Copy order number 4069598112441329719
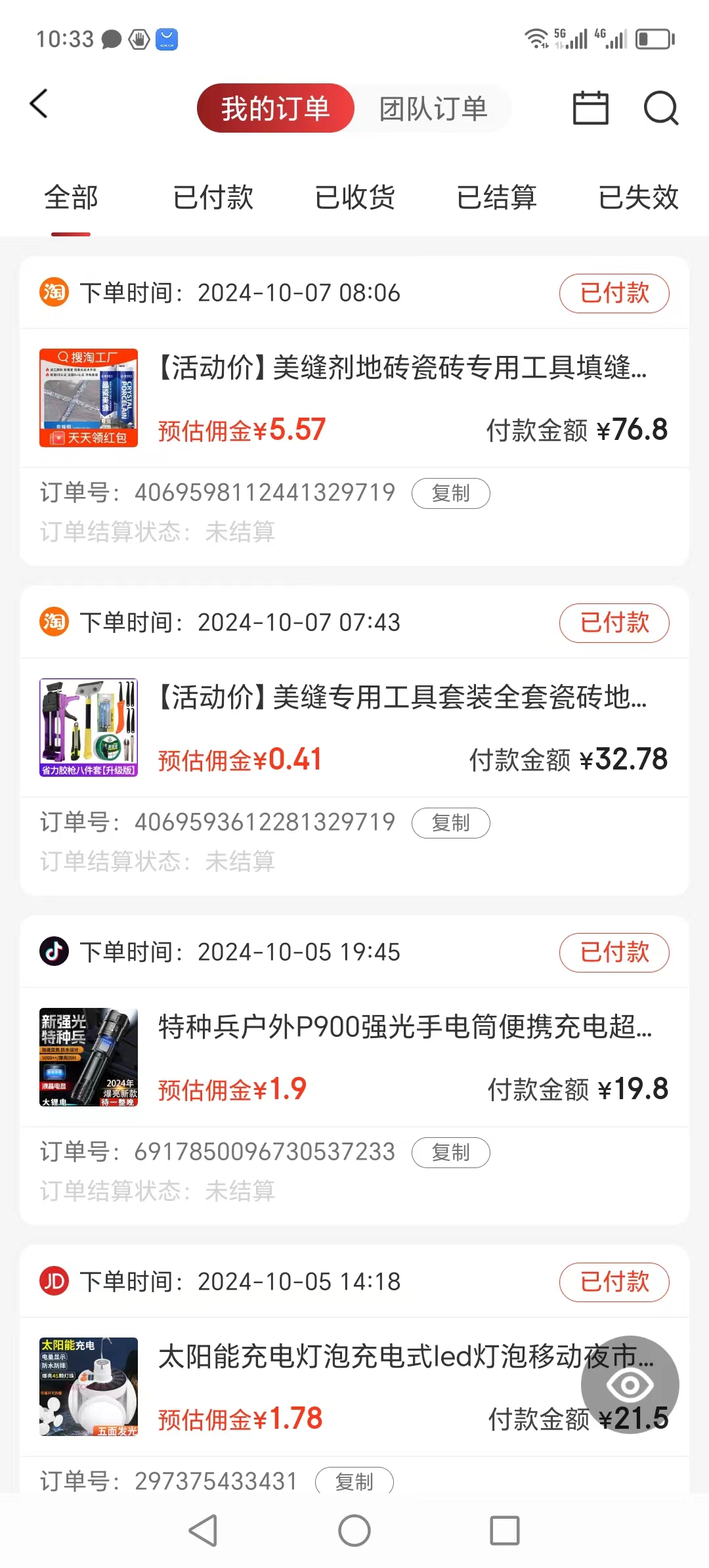The width and height of the screenshot is (709, 1568). click(451, 492)
